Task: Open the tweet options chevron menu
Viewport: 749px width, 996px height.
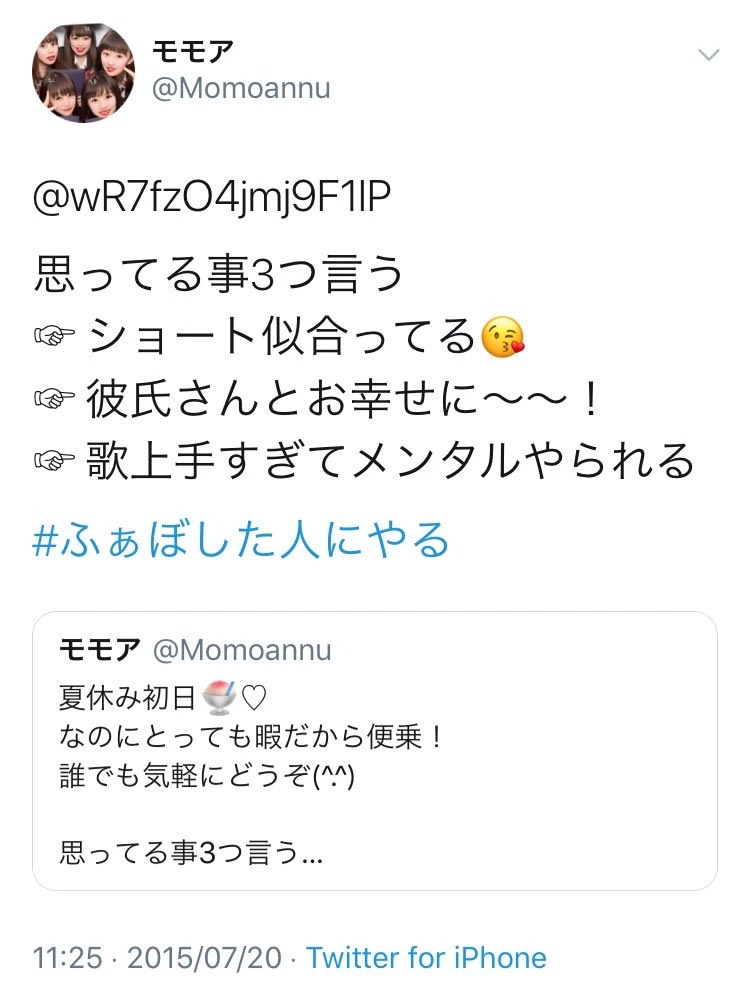Action: (708, 56)
